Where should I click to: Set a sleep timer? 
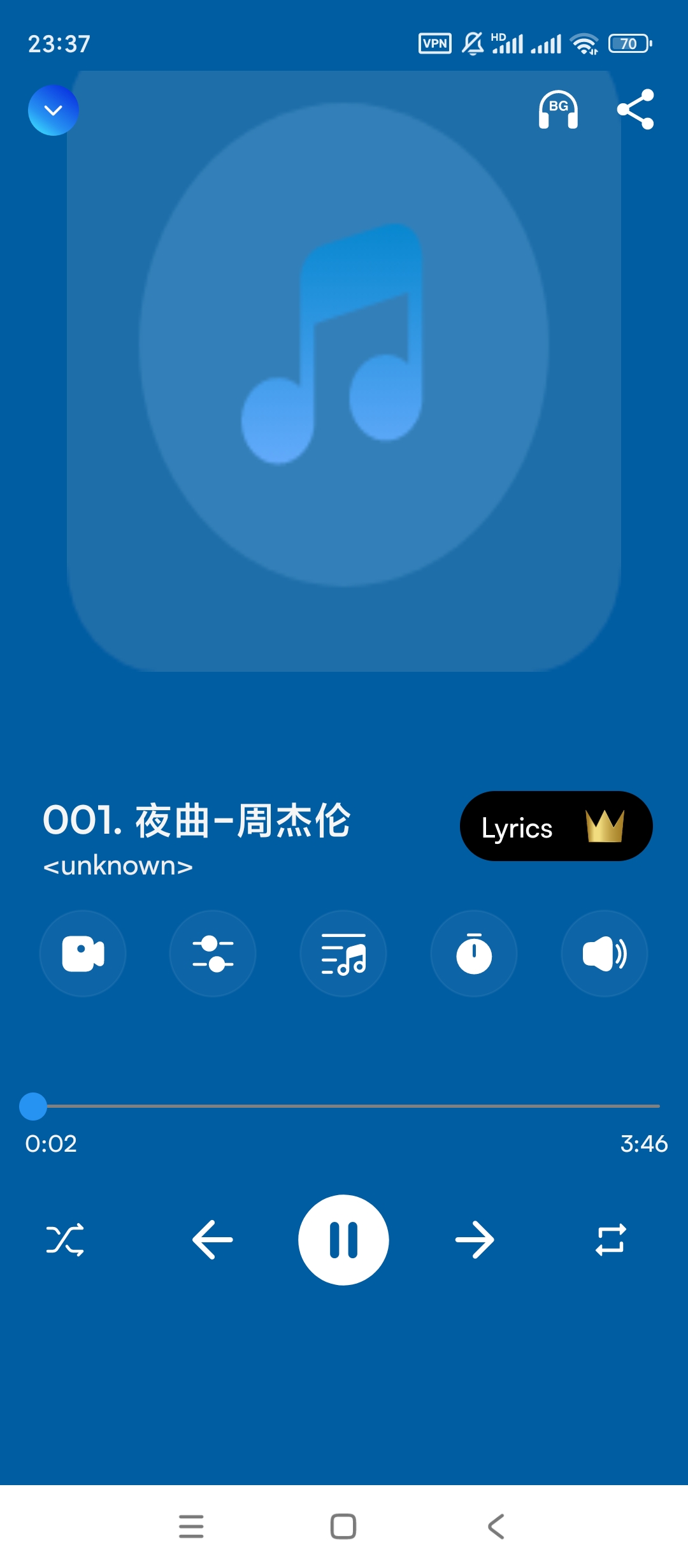[x=474, y=954]
